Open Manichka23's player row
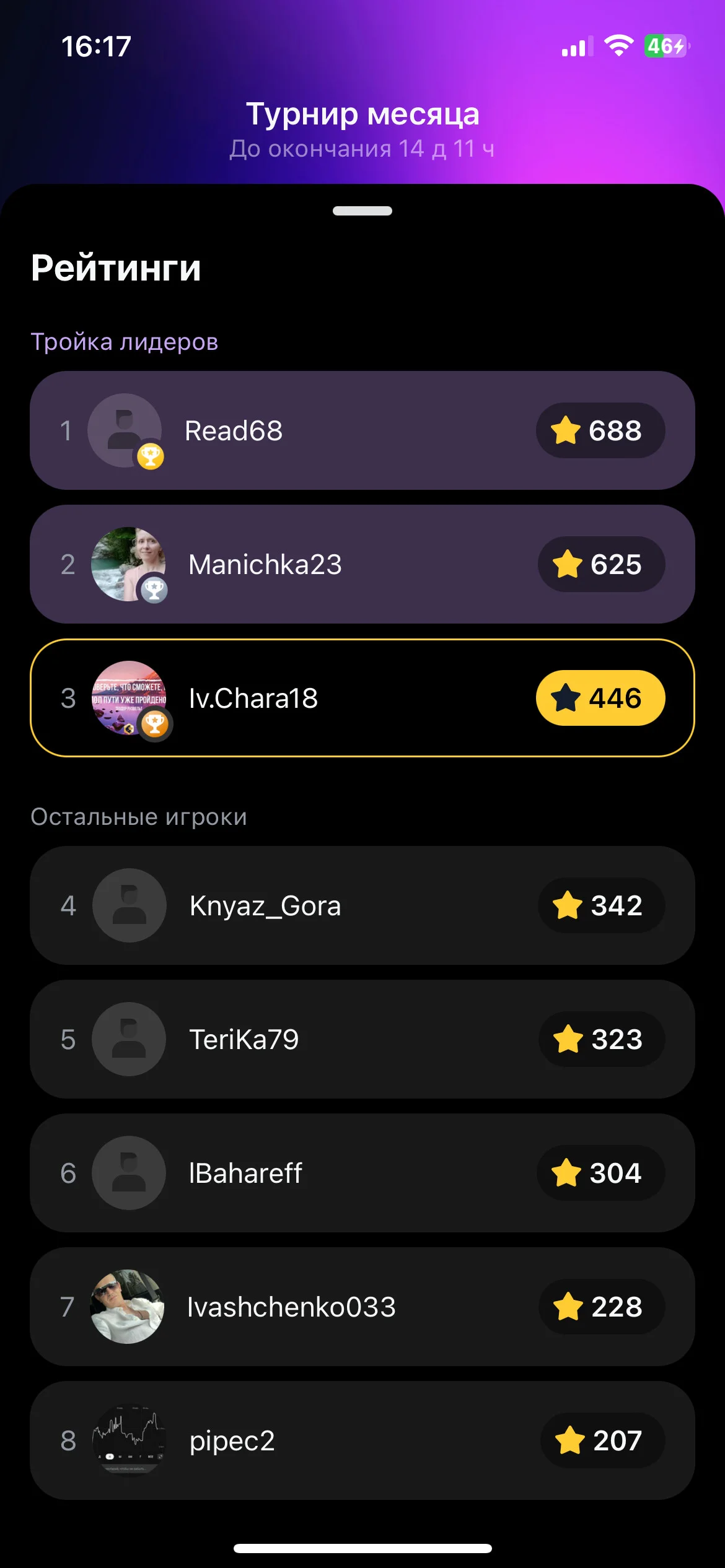 click(x=362, y=564)
